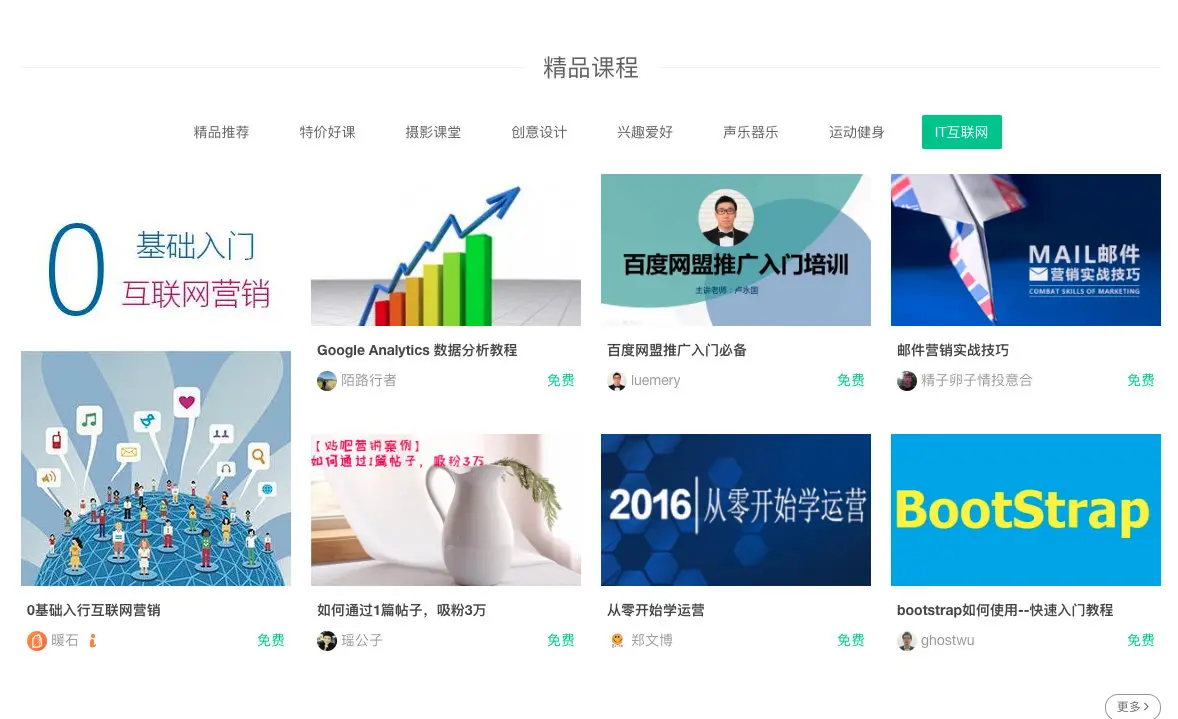Tap the IT互联网 tab
This screenshot has width=1178, height=719.
[x=961, y=132]
